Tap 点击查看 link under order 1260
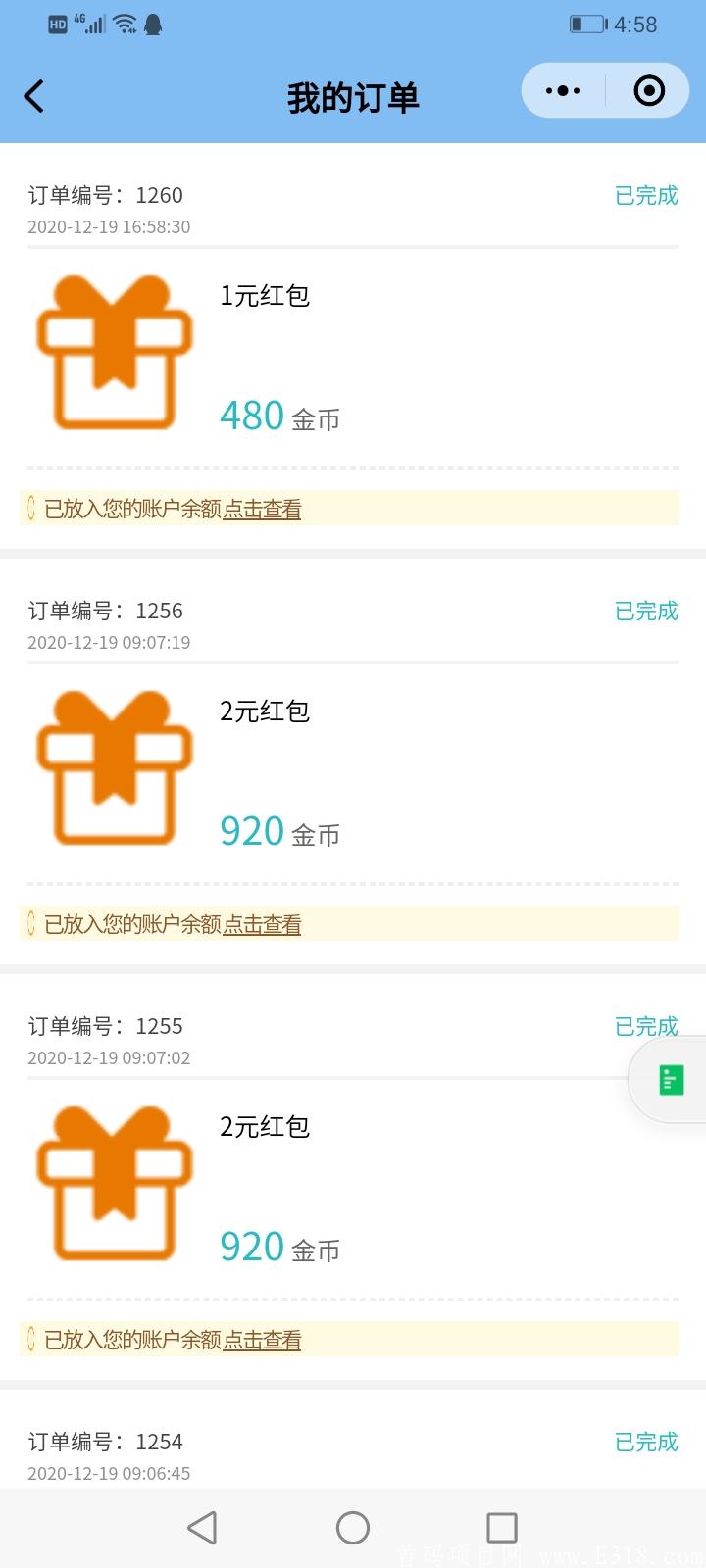Viewport: 706px width, 1568px height. pos(260,510)
